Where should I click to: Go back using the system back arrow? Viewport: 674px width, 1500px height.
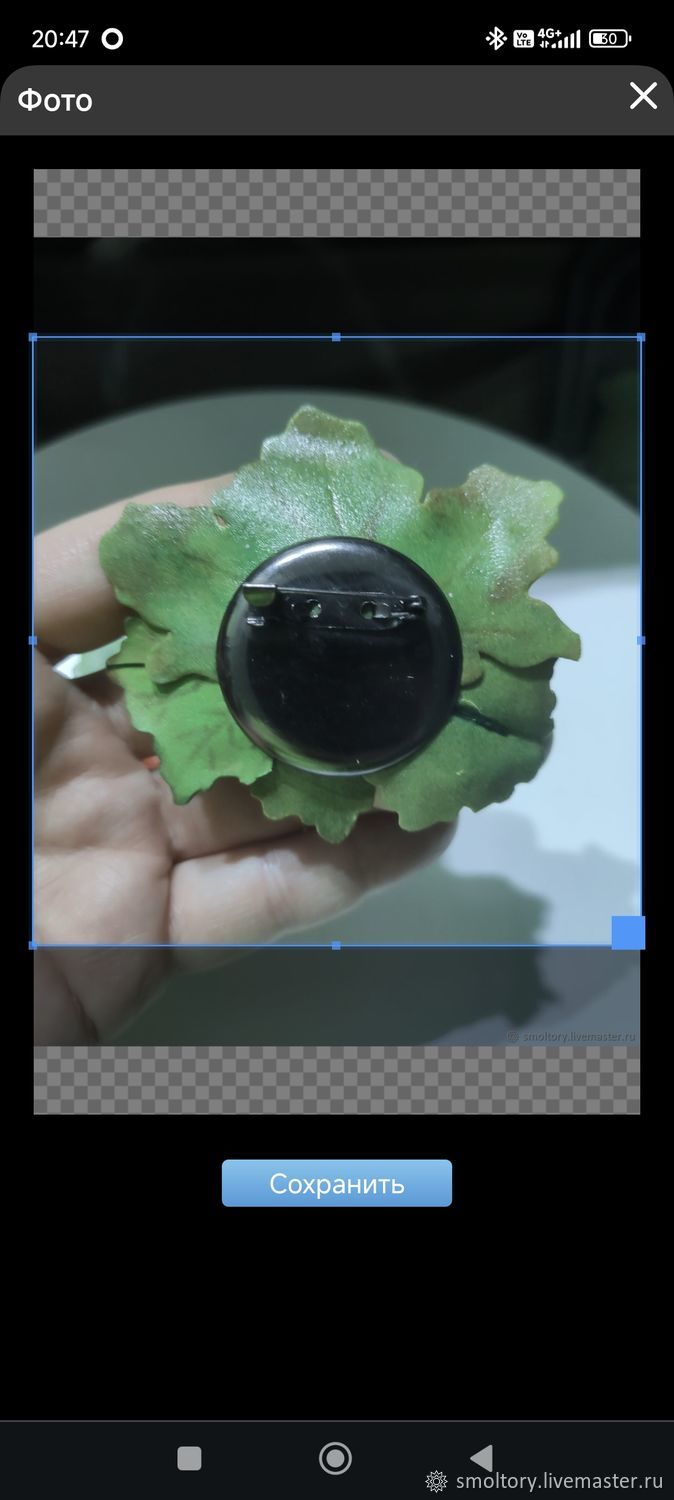click(x=481, y=1457)
